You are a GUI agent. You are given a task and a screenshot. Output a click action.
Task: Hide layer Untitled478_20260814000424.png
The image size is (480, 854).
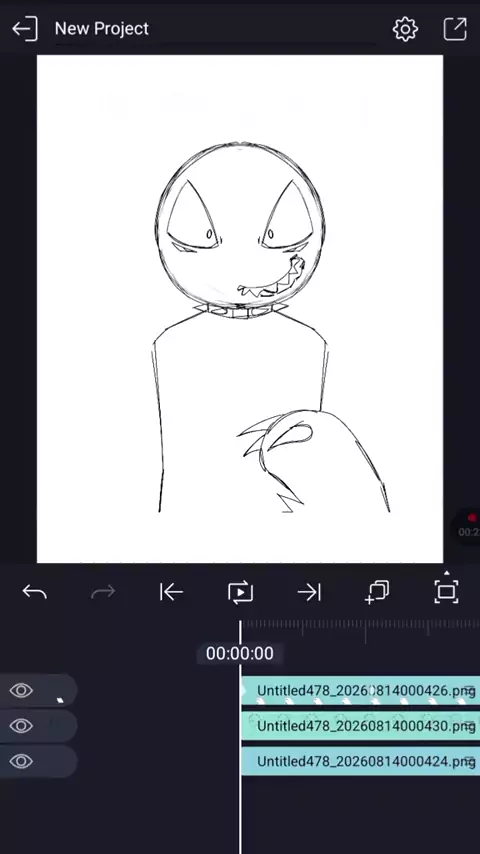21,761
